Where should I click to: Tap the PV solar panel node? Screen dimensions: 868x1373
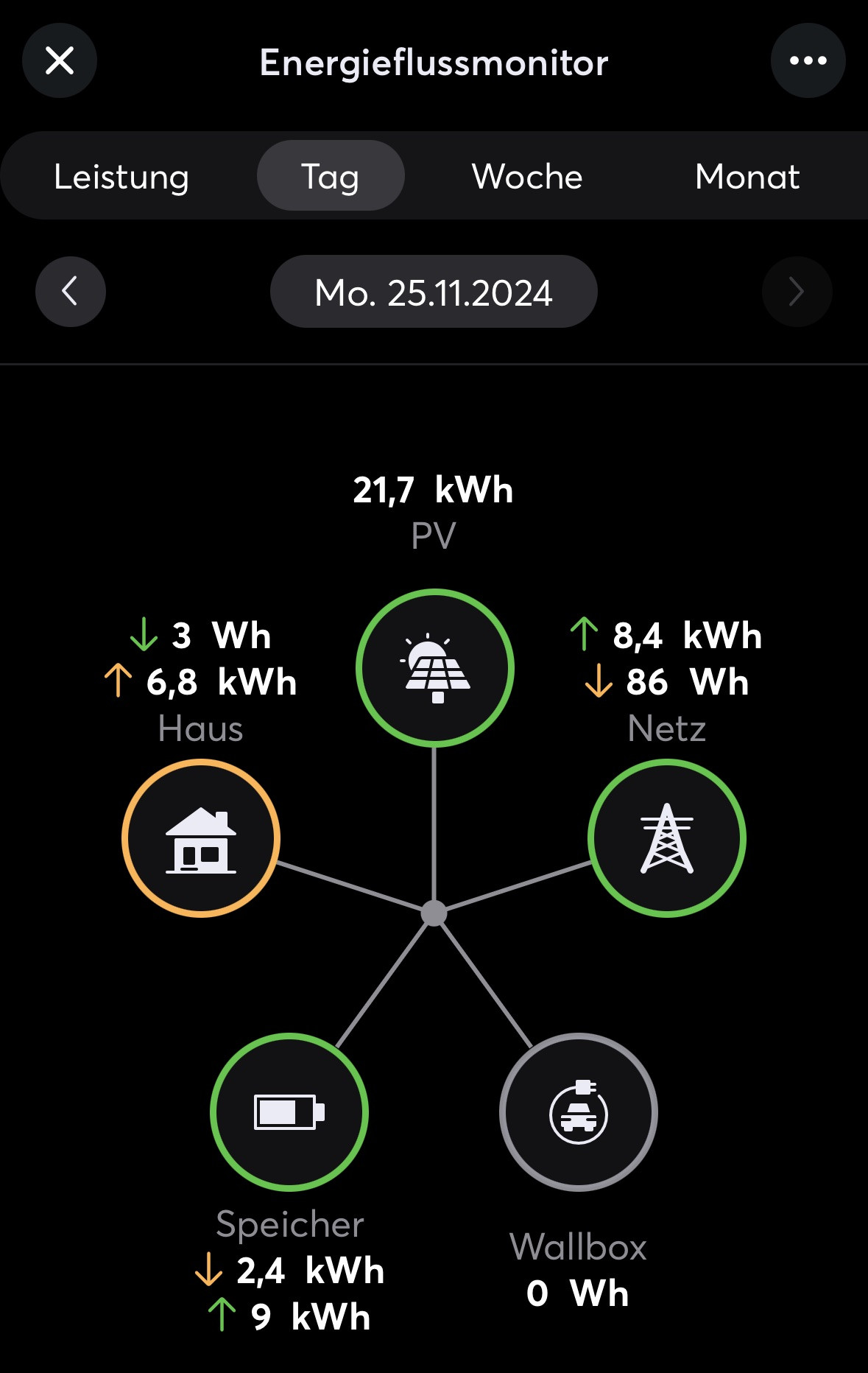pyautogui.click(x=435, y=668)
